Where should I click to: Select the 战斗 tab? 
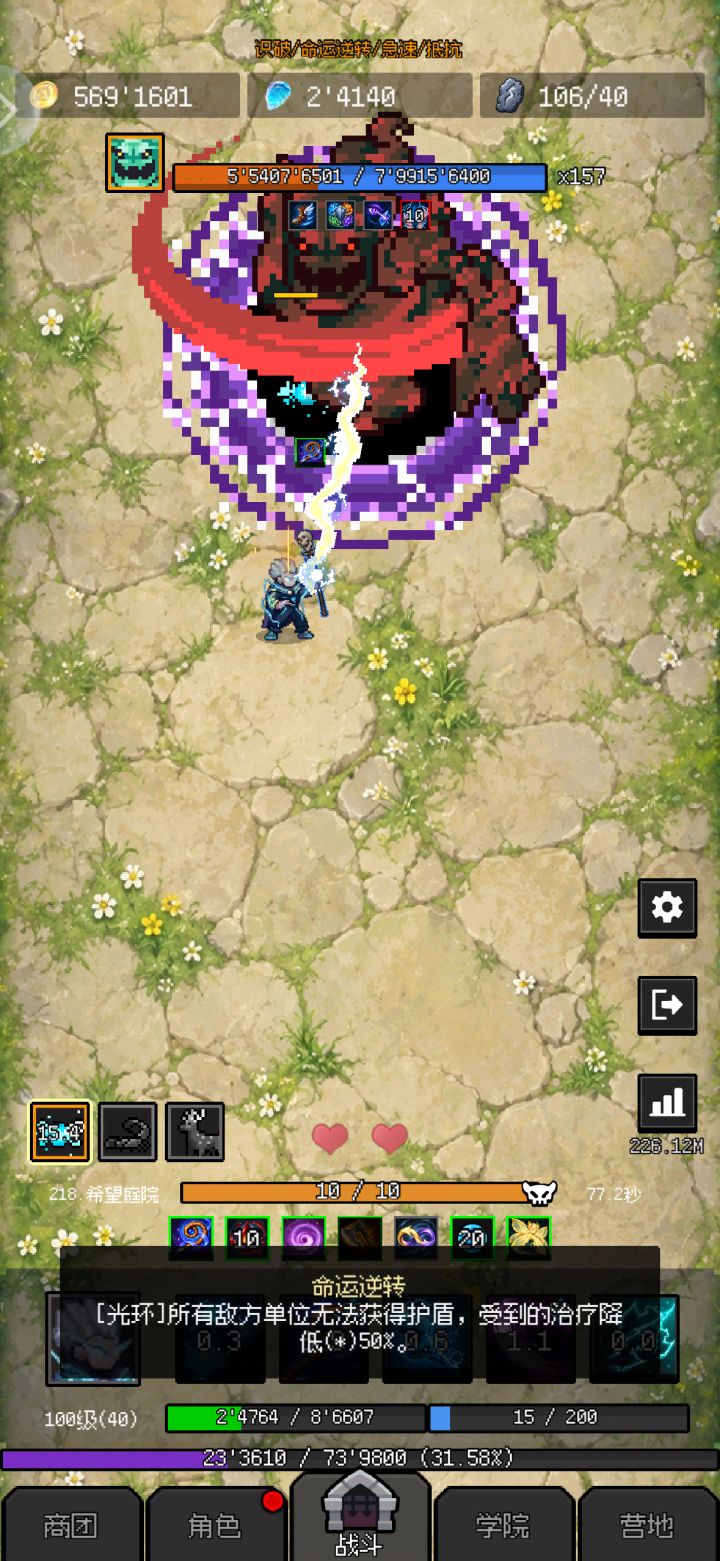click(x=360, y=1517)
